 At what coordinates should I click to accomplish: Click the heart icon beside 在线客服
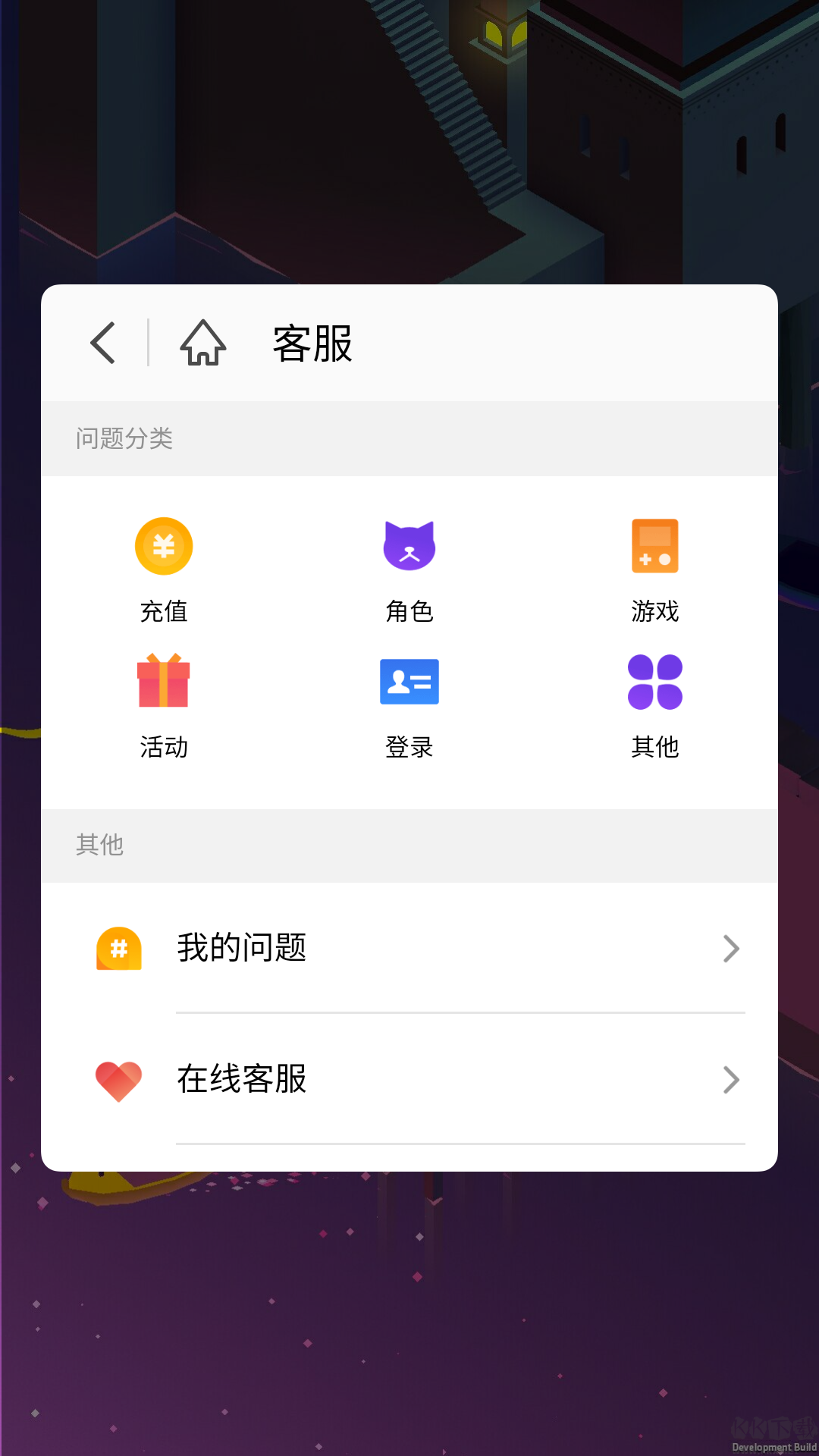118,1080
